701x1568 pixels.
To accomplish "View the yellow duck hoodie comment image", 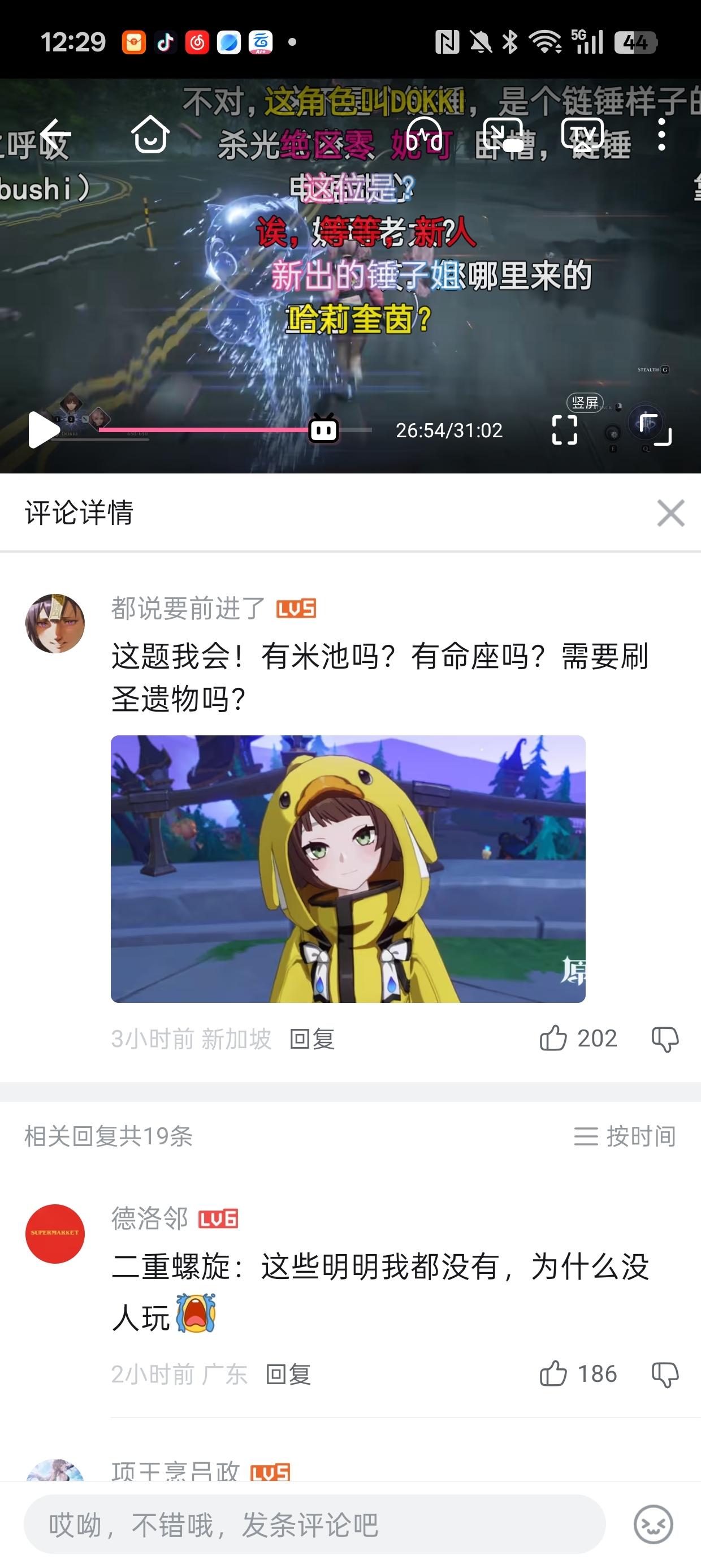I will click(348, 869).
